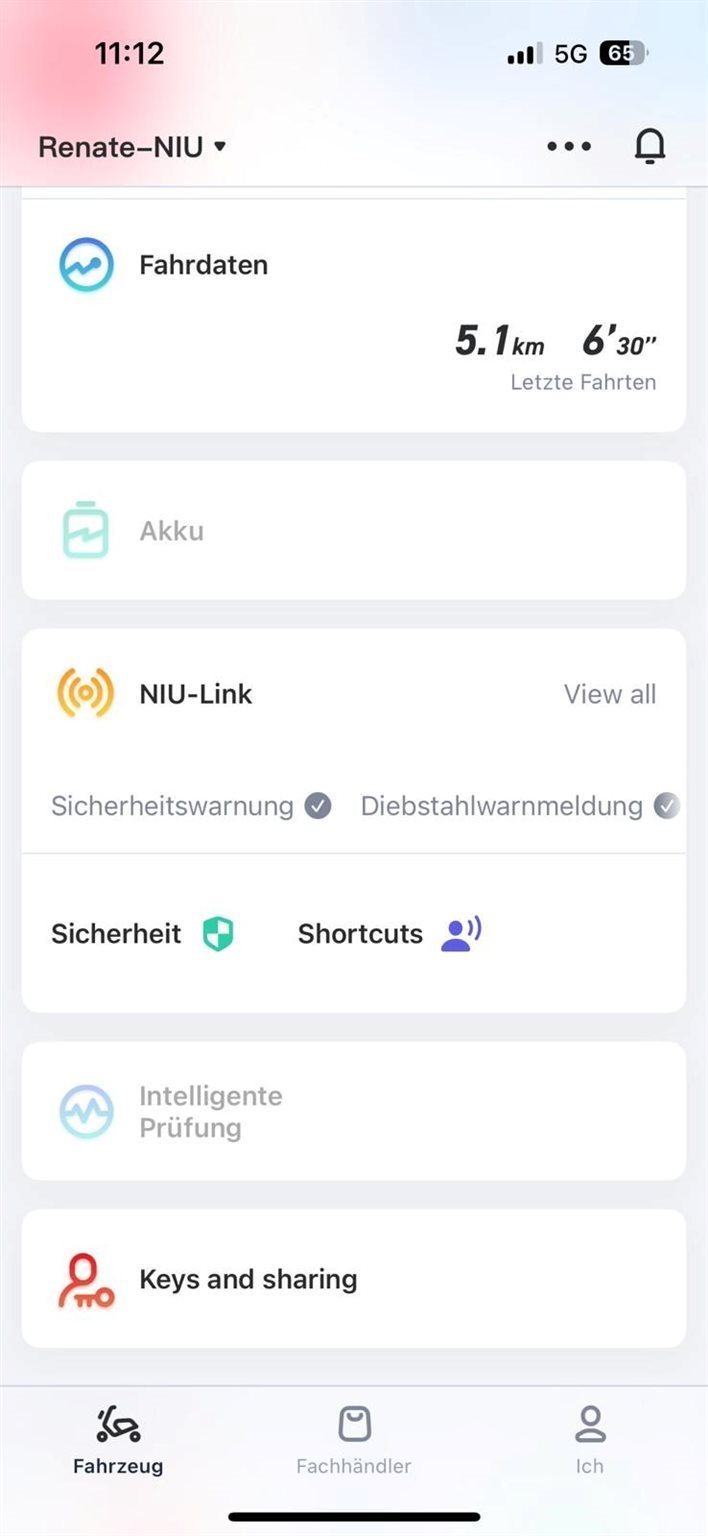The height and width of the screenshot is (1536, 708).
Task: Tap View all in NIU-Link
Action: 610,694
